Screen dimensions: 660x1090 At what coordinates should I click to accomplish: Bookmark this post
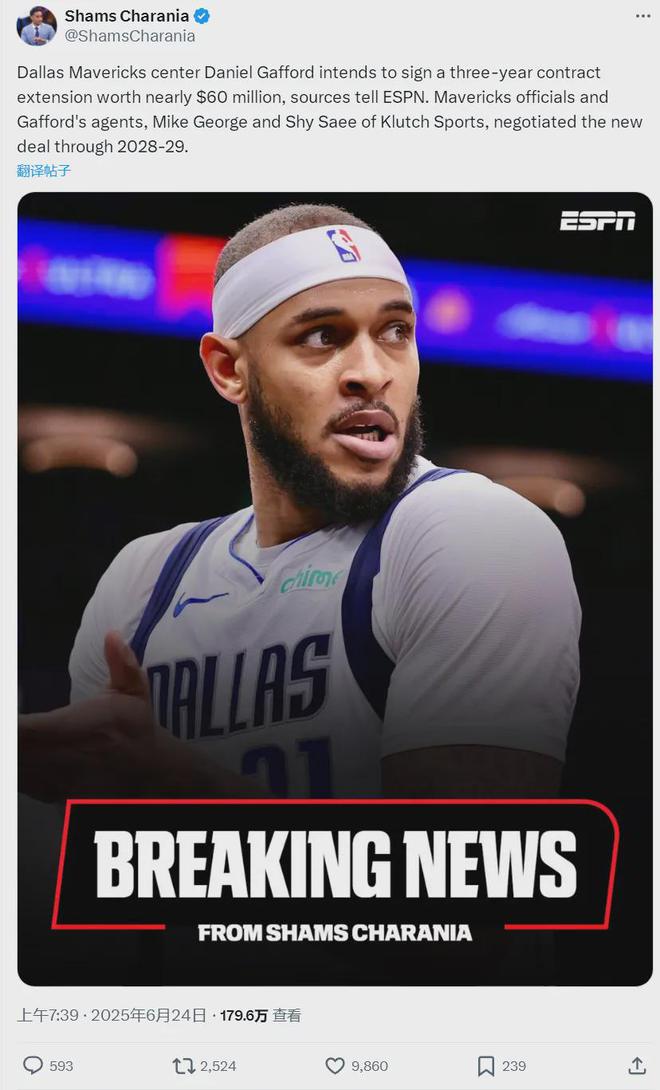coord(486,1065)
